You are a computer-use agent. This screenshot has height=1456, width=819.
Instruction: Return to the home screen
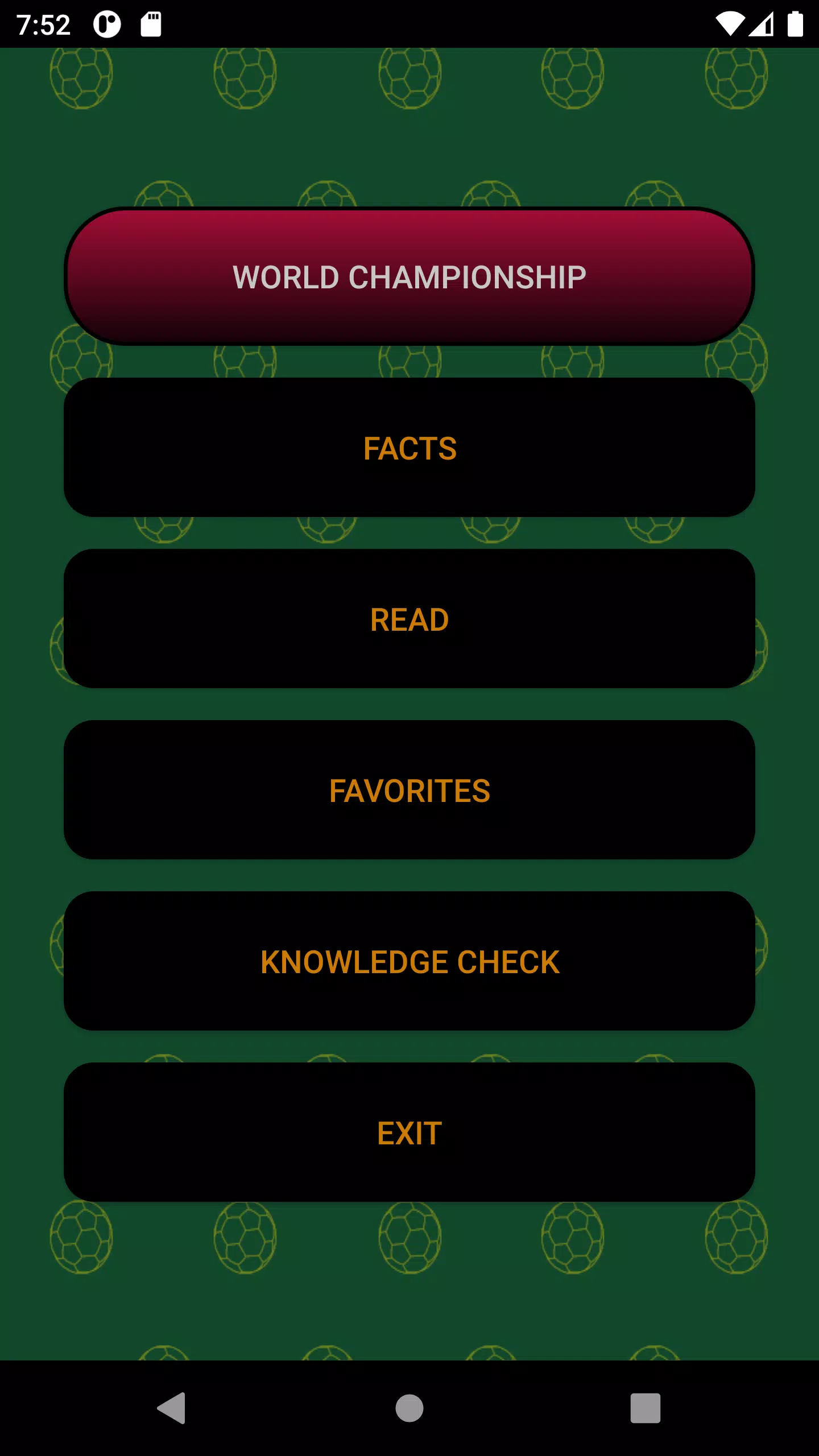409,1408
